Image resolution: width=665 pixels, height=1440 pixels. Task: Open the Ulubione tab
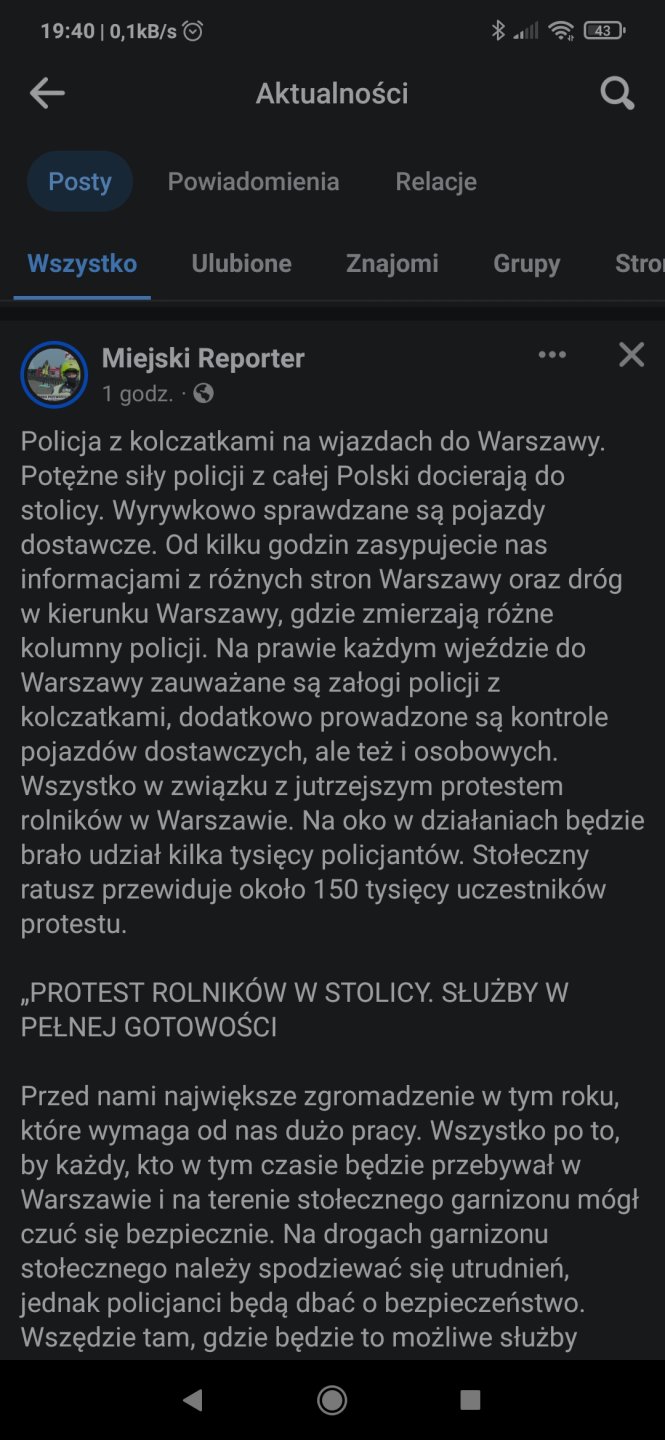(242, 264)
